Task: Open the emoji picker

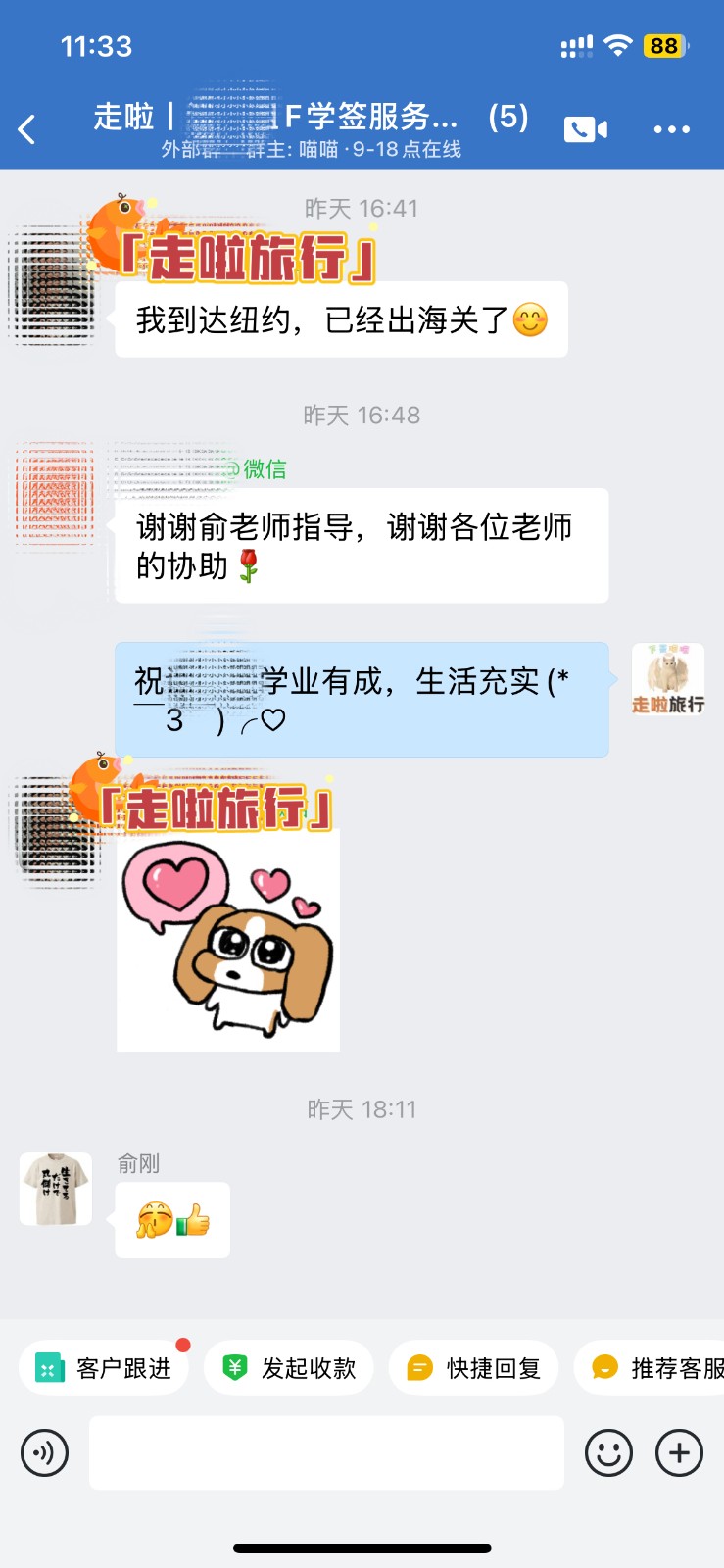Action: point(608,1452)
